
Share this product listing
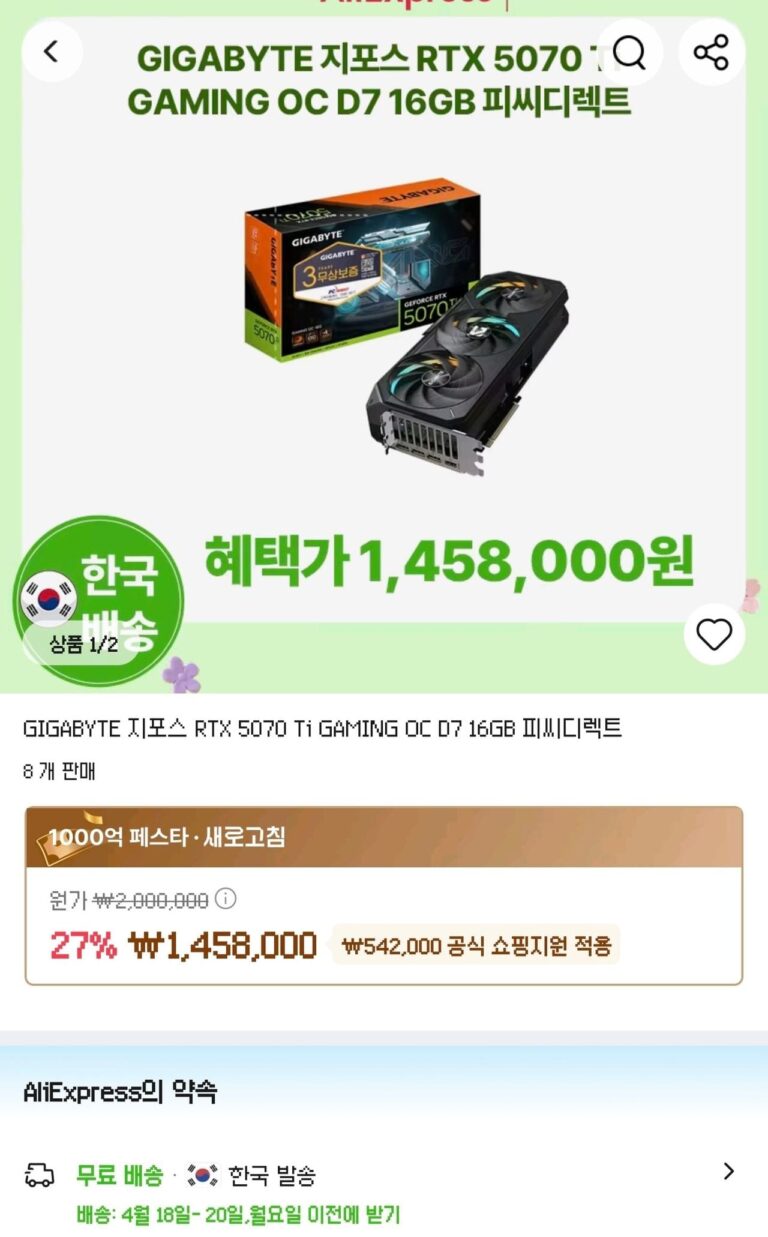point(711,52)
